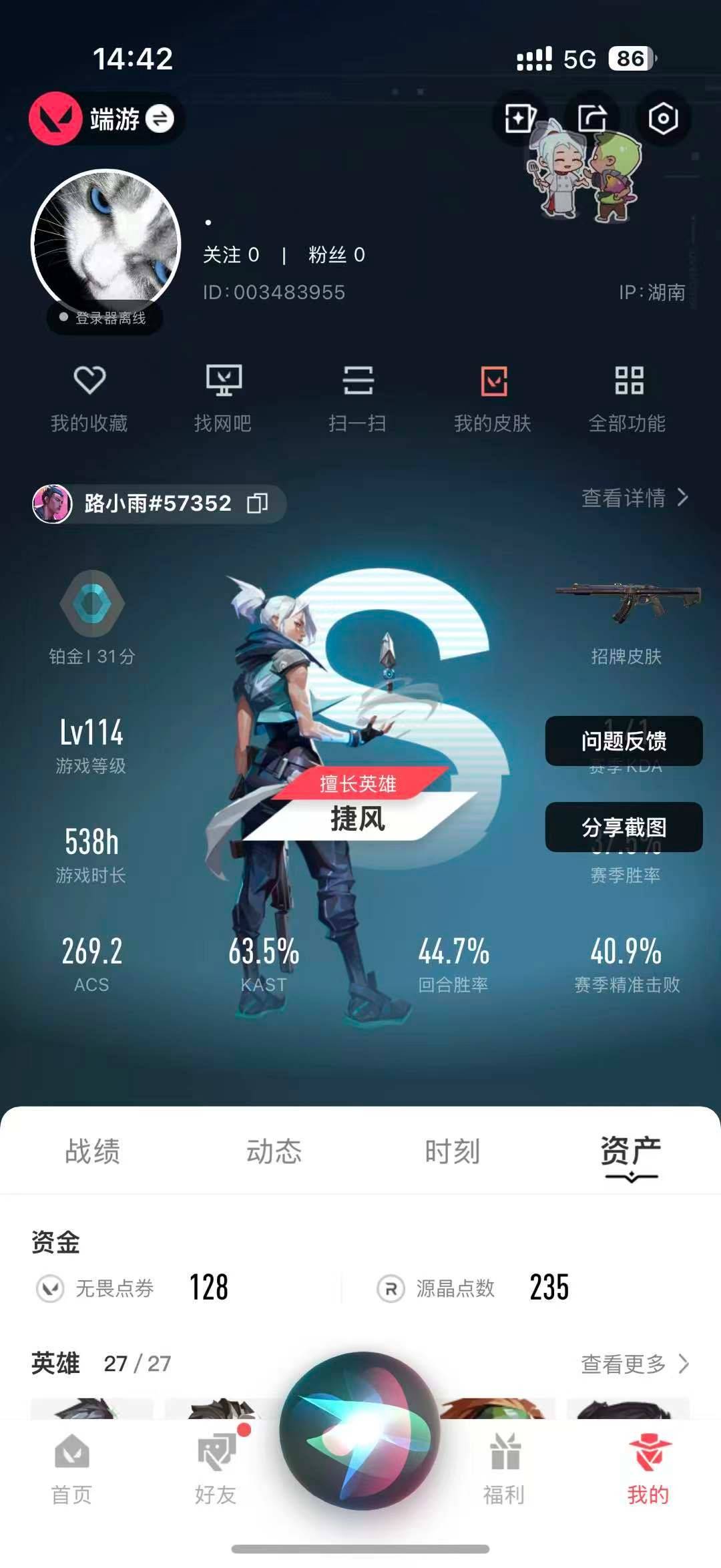Screen dimensions: 721x1568
Task: Tap the 问题反馈 feedback button
Action: coord(624,741)
